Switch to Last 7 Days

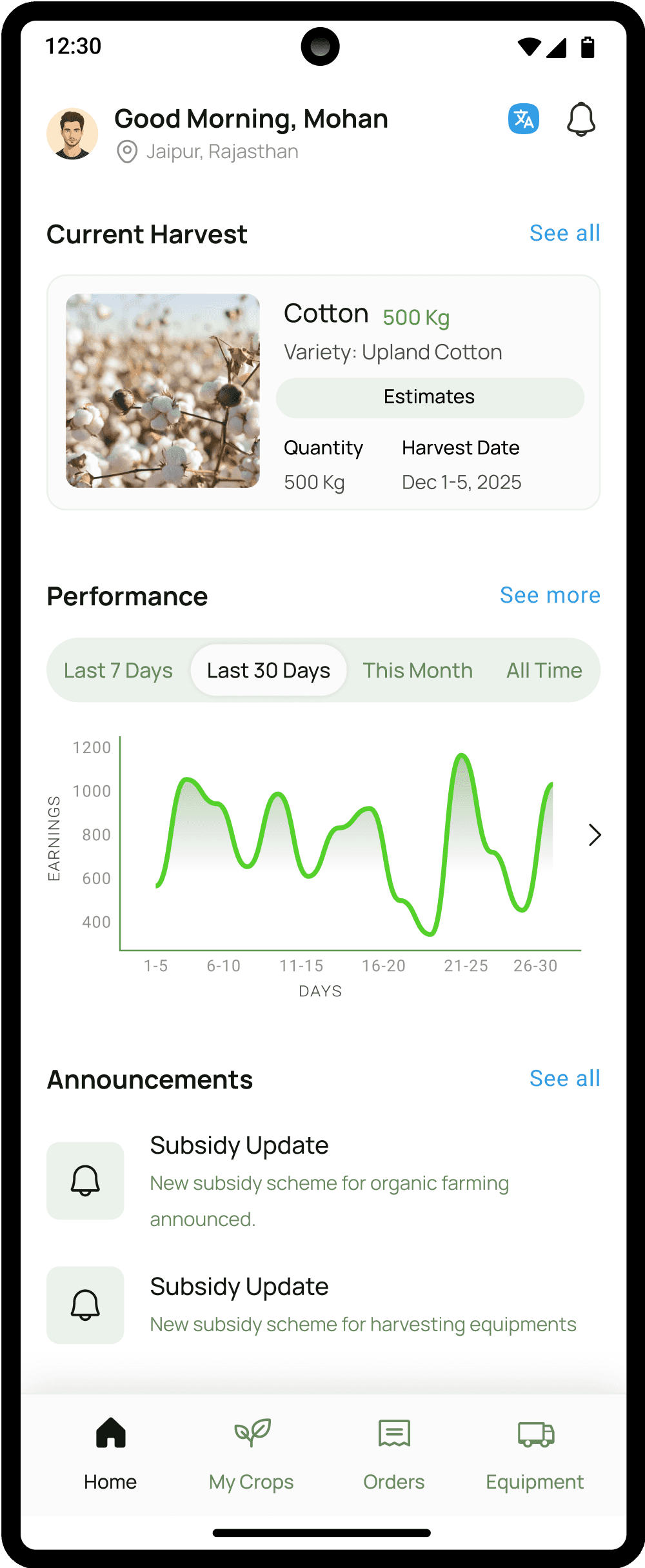point(118,670)
